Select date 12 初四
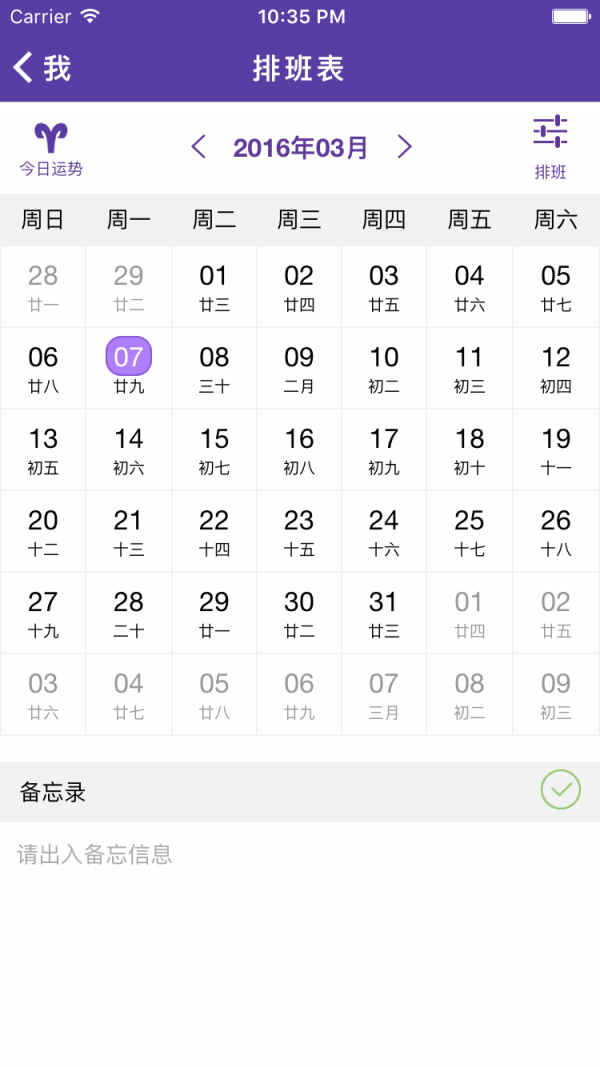The width and height of the screenshot is (600, 1067). tap(556, 368)
